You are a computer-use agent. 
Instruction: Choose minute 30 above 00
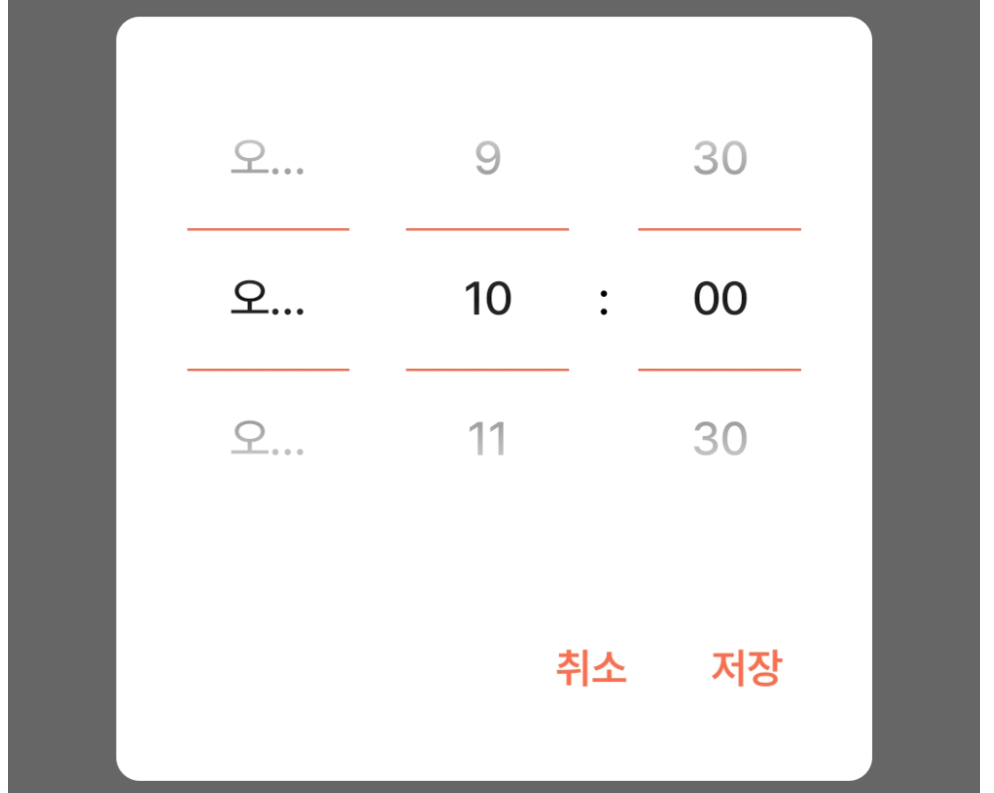coord(720,159)
